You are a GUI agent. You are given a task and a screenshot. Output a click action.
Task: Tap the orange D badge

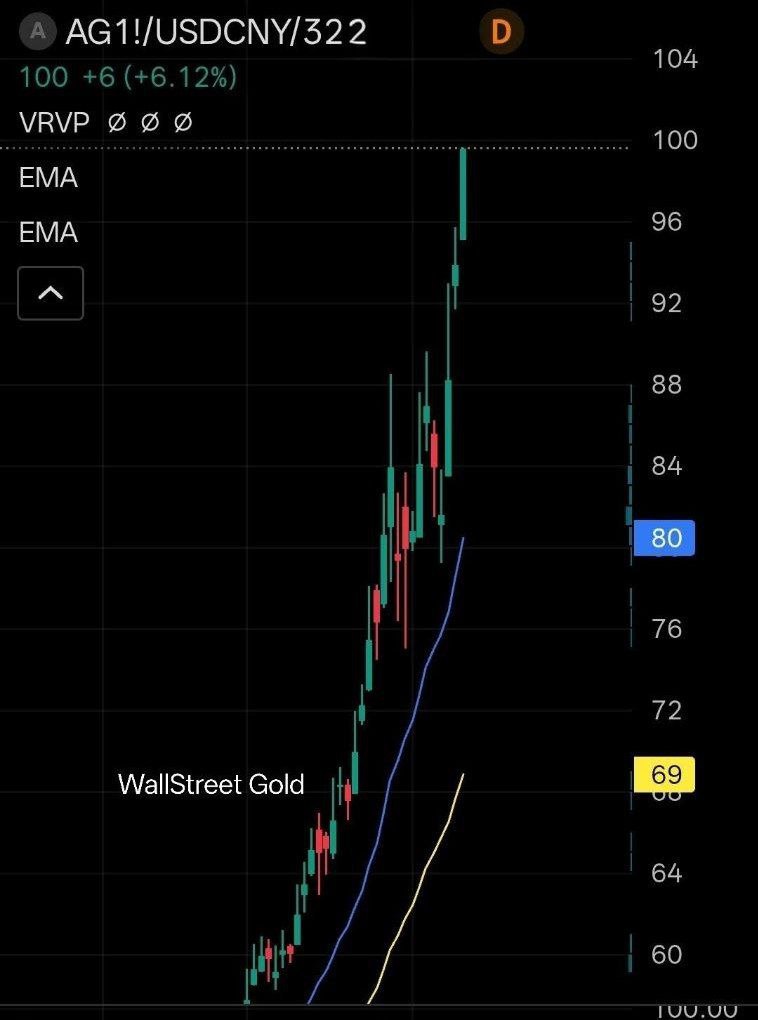(501, 33)
